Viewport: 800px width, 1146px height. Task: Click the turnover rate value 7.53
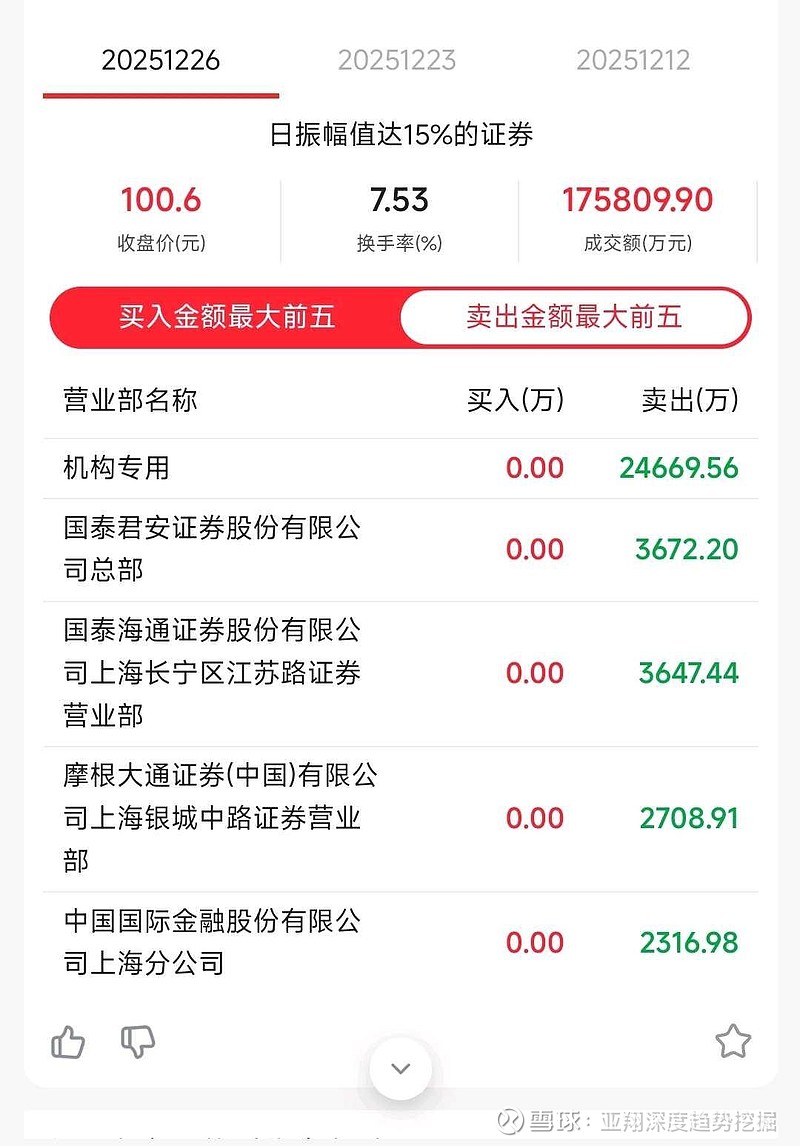400,200
